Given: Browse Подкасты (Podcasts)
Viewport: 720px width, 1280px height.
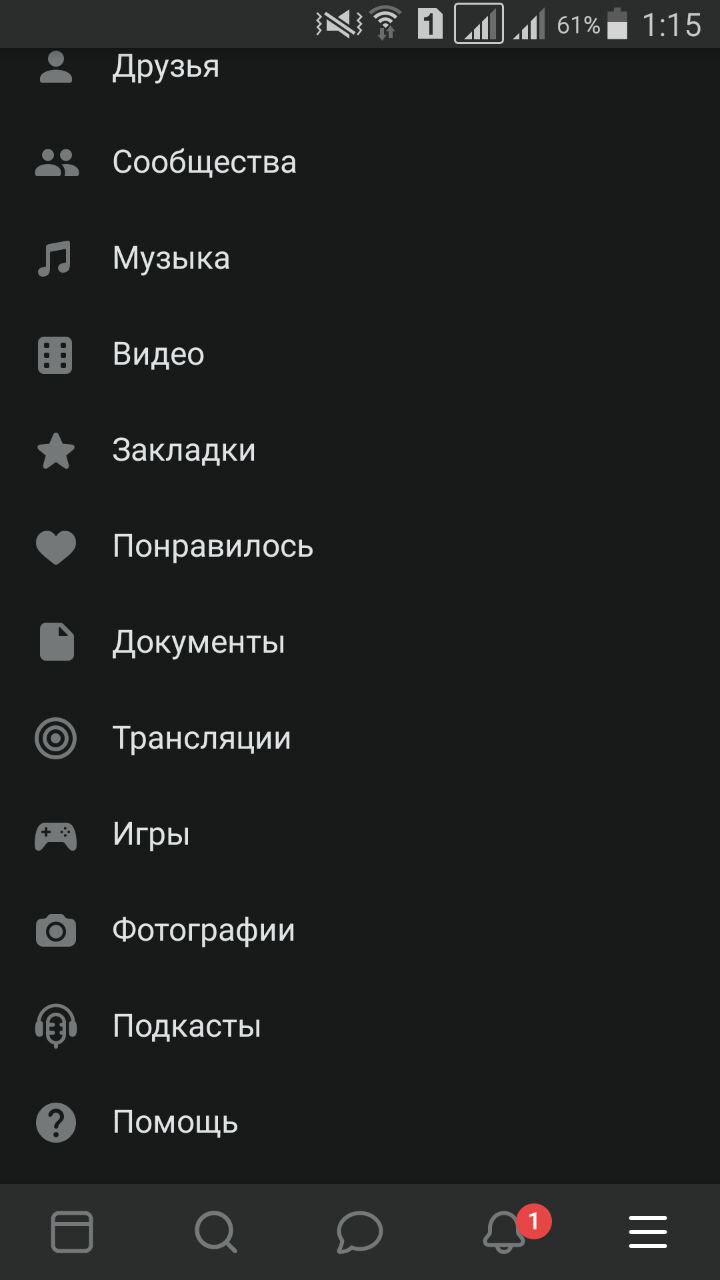Looking at the screenshot, I should pos(186,1026).
